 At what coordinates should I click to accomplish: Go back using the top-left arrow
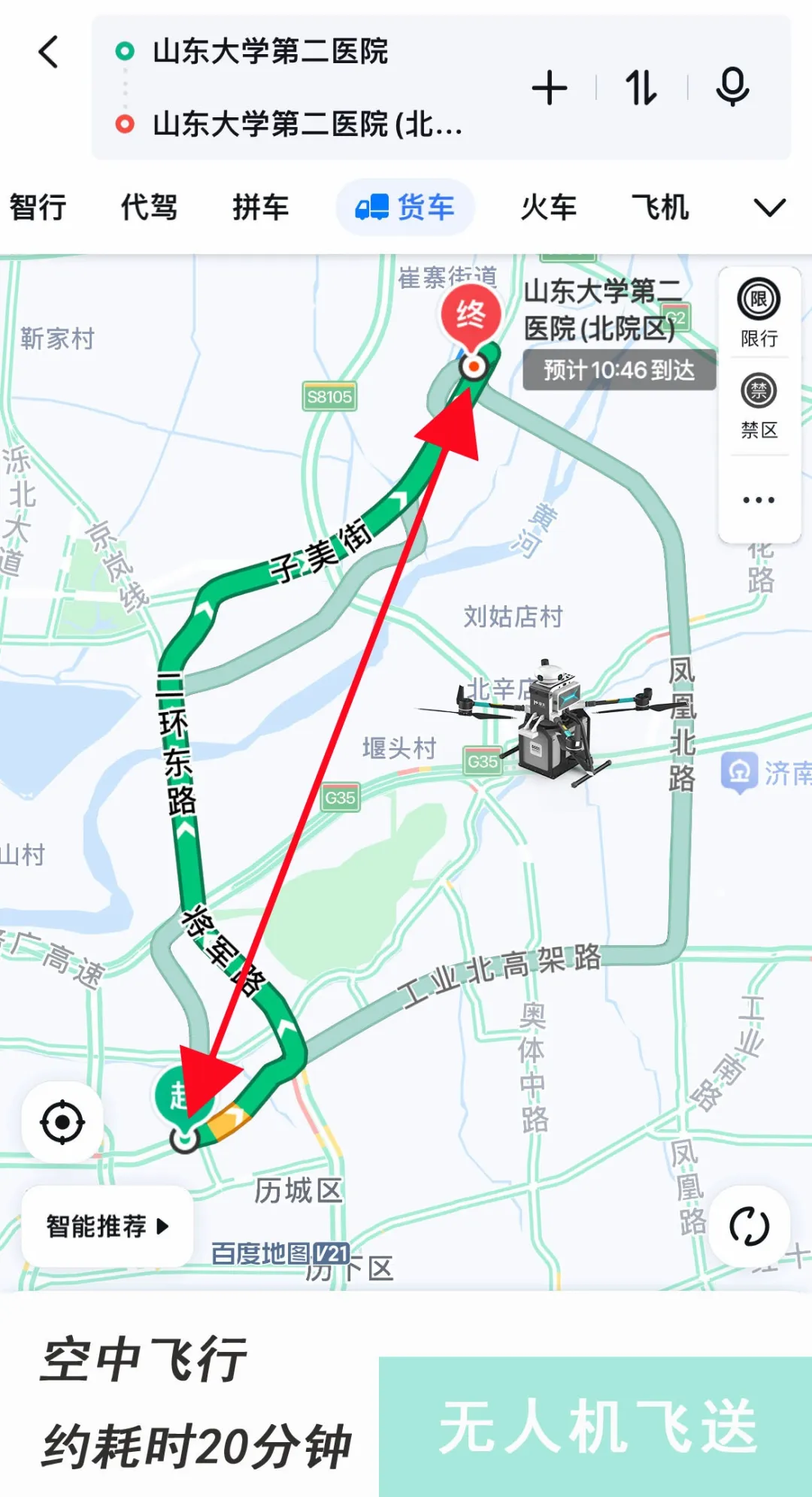pos(49,53)
